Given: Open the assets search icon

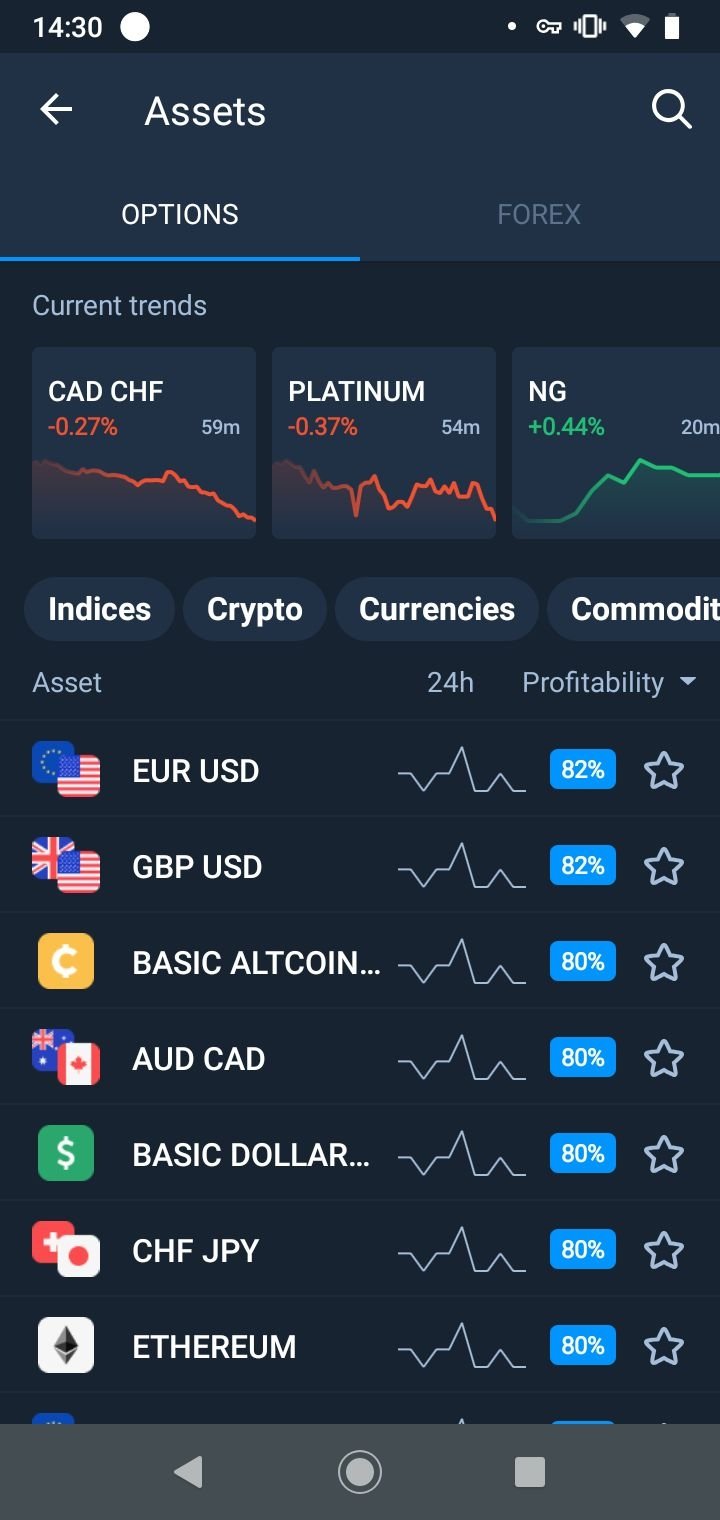Looking at the screenshot, I should pyautogui.click(x=671, y=110).
